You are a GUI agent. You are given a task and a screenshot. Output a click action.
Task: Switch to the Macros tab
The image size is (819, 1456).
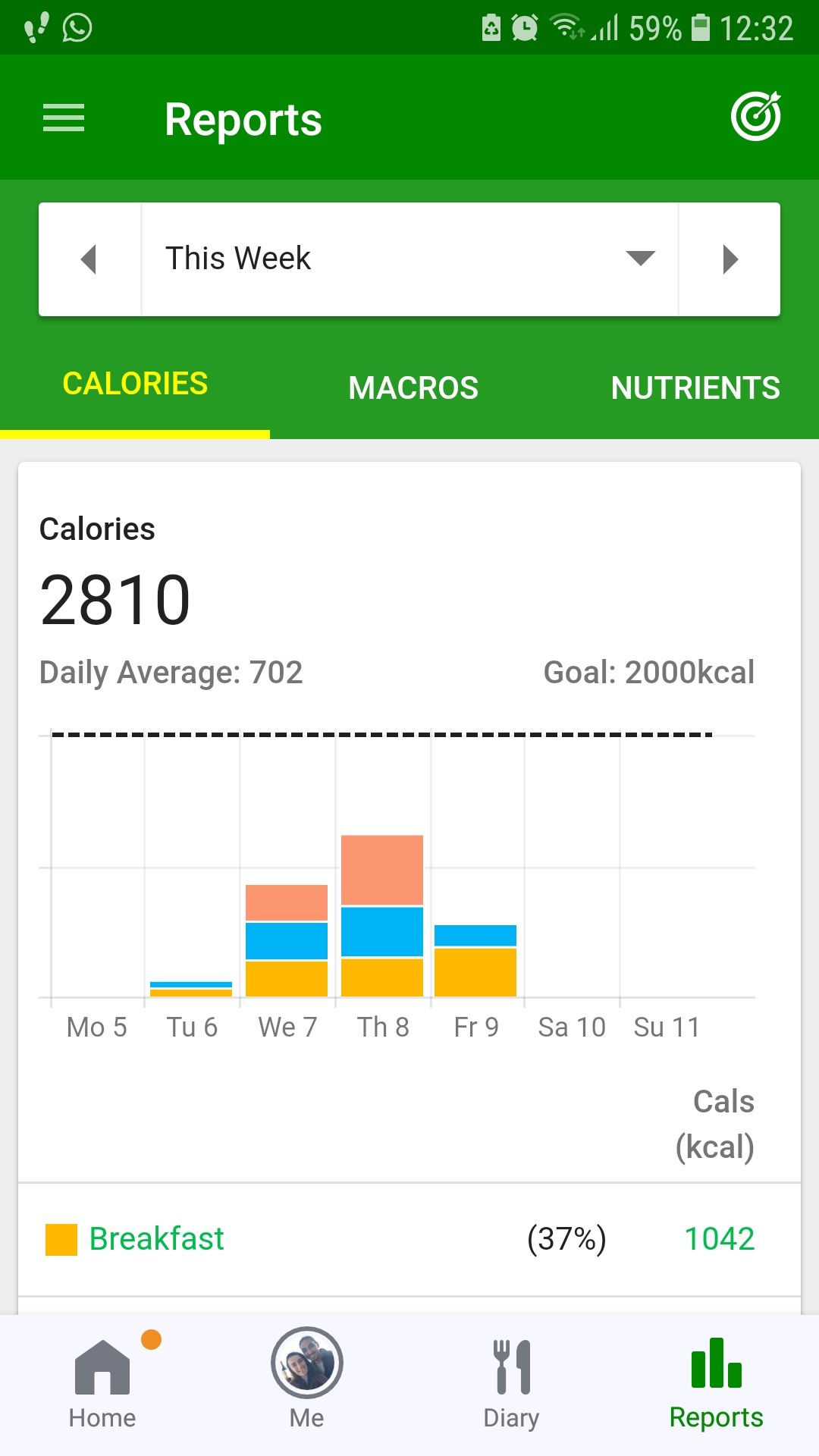pyautogui.click(x=413, y=388)
